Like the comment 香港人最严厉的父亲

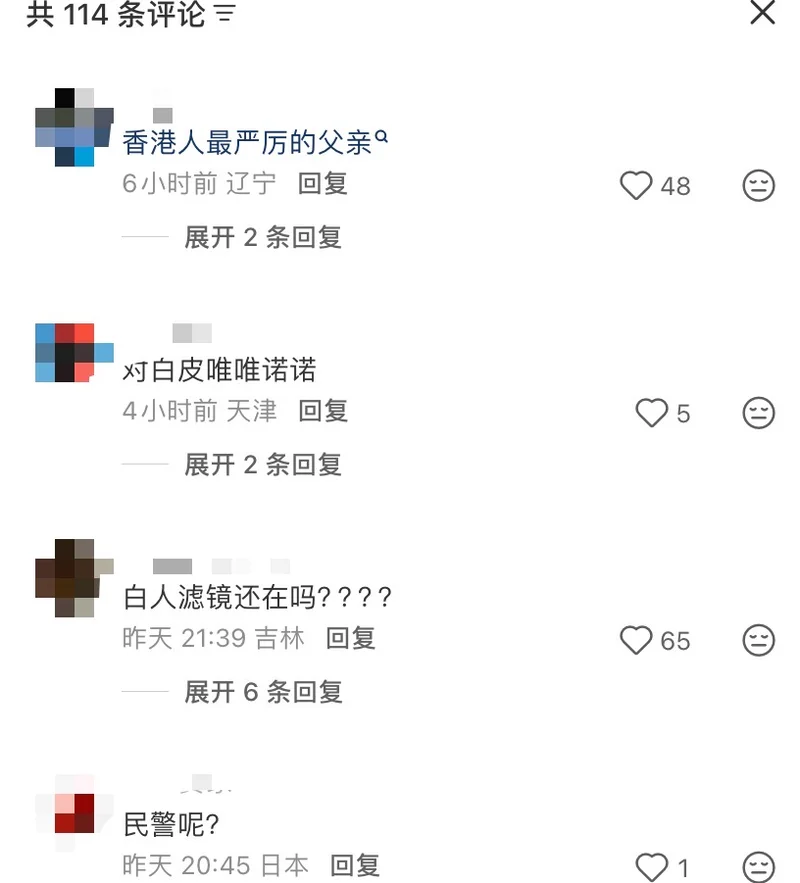coord(636,185)
